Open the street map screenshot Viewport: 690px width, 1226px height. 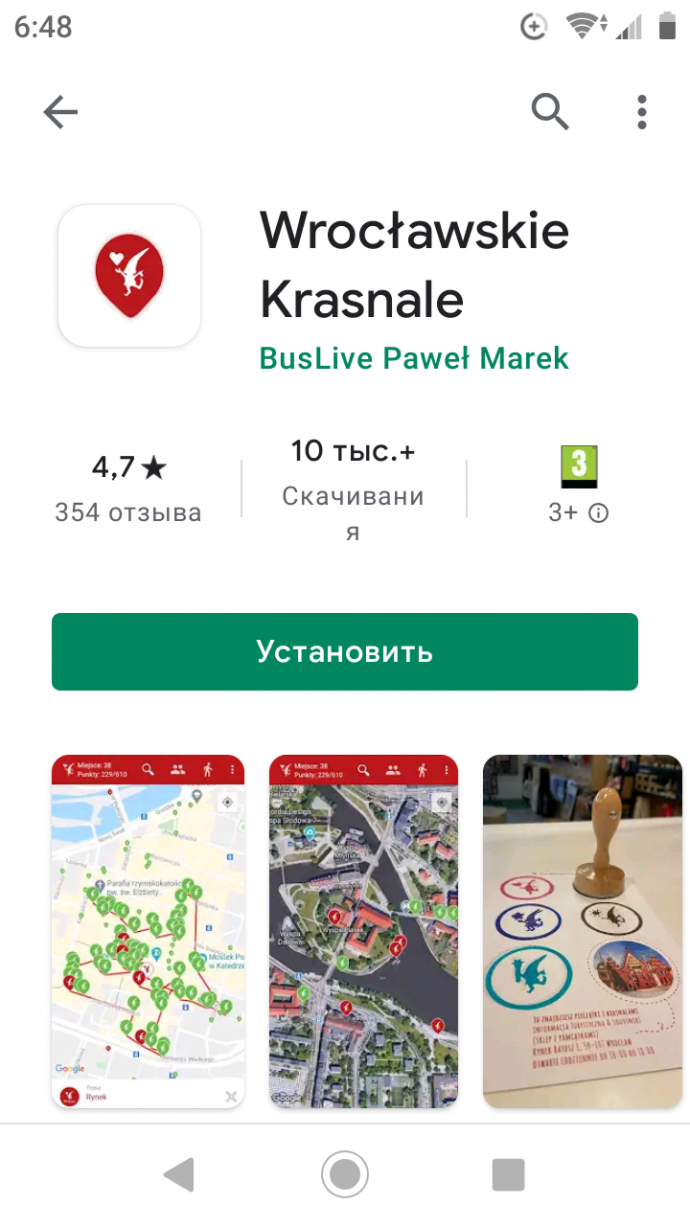point(148,930)
